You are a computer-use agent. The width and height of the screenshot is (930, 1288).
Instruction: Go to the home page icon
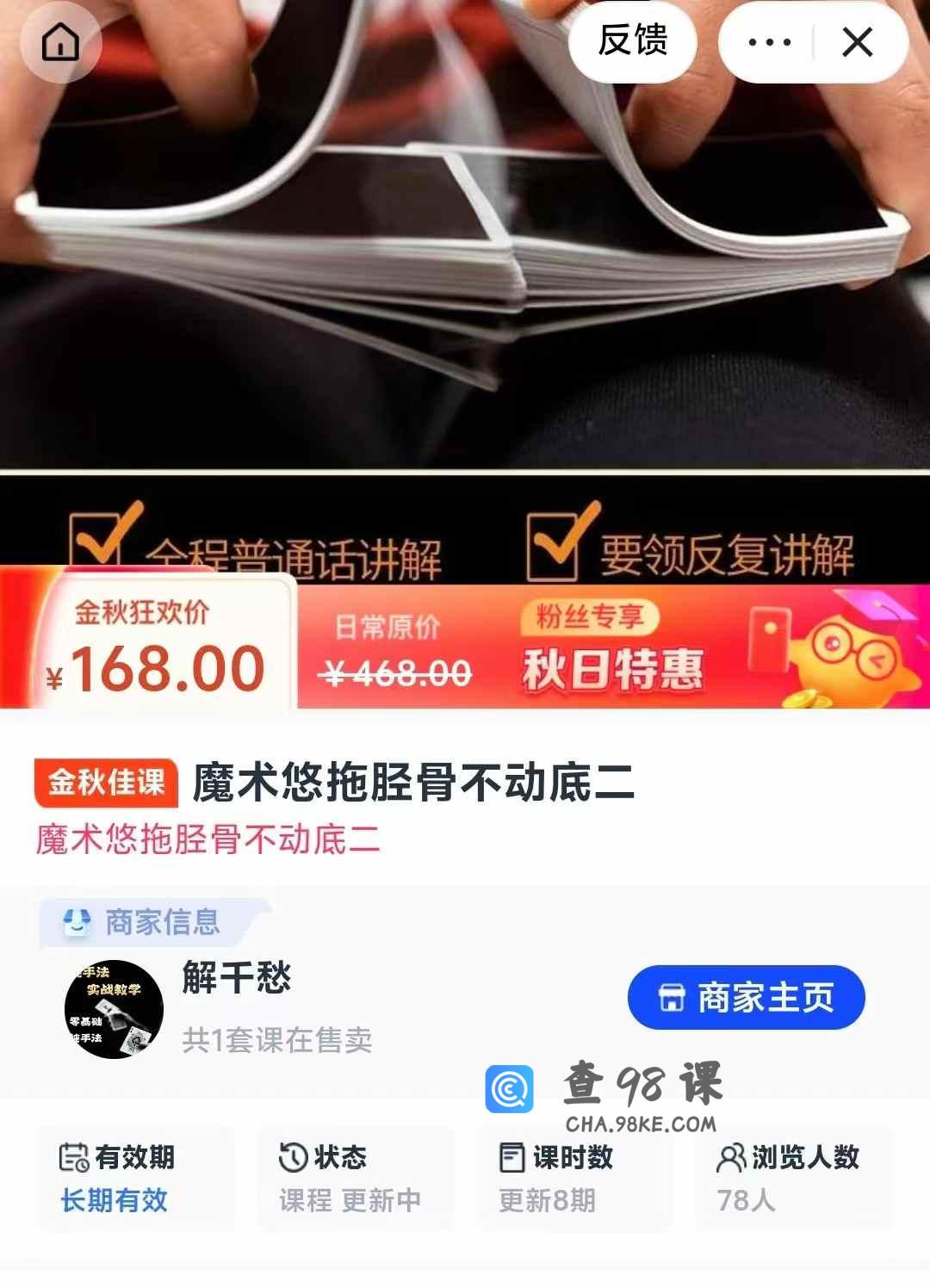tap(60, 42)
